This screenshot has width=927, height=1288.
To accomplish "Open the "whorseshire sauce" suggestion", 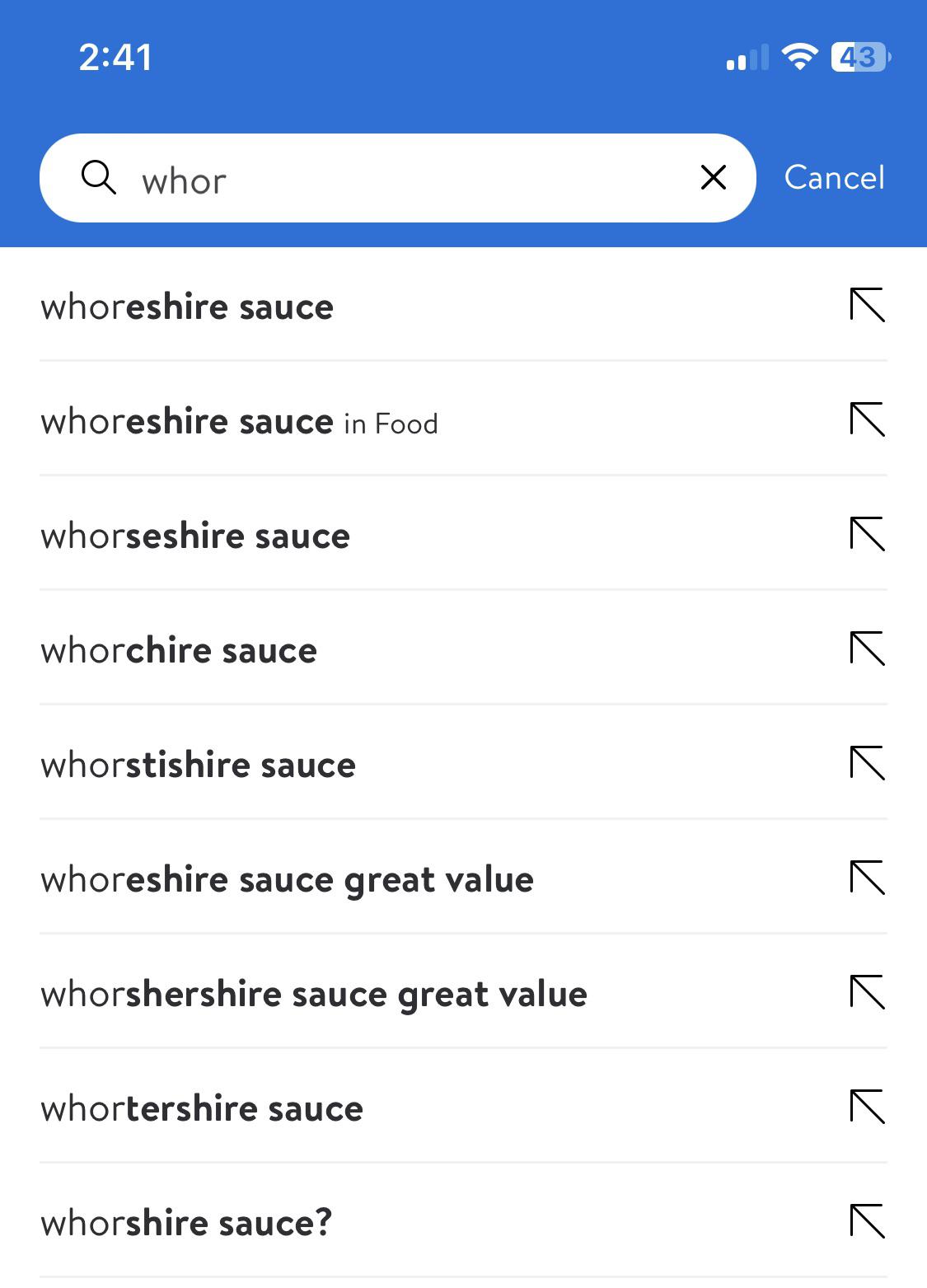I will (196, 536).
